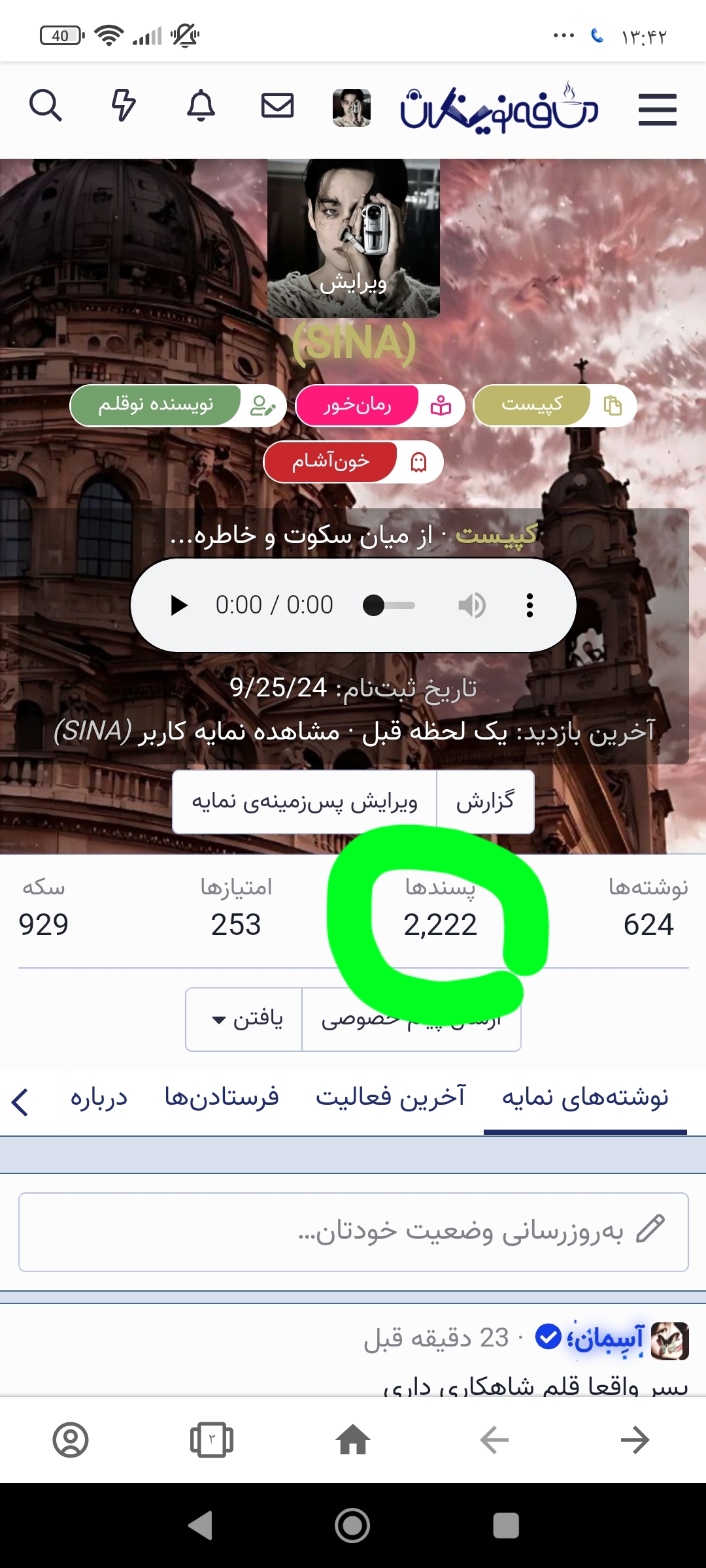Switch to the آخرین فعالیت tab
This screenshot has height=1568, width=706.
click(390, 1098)
